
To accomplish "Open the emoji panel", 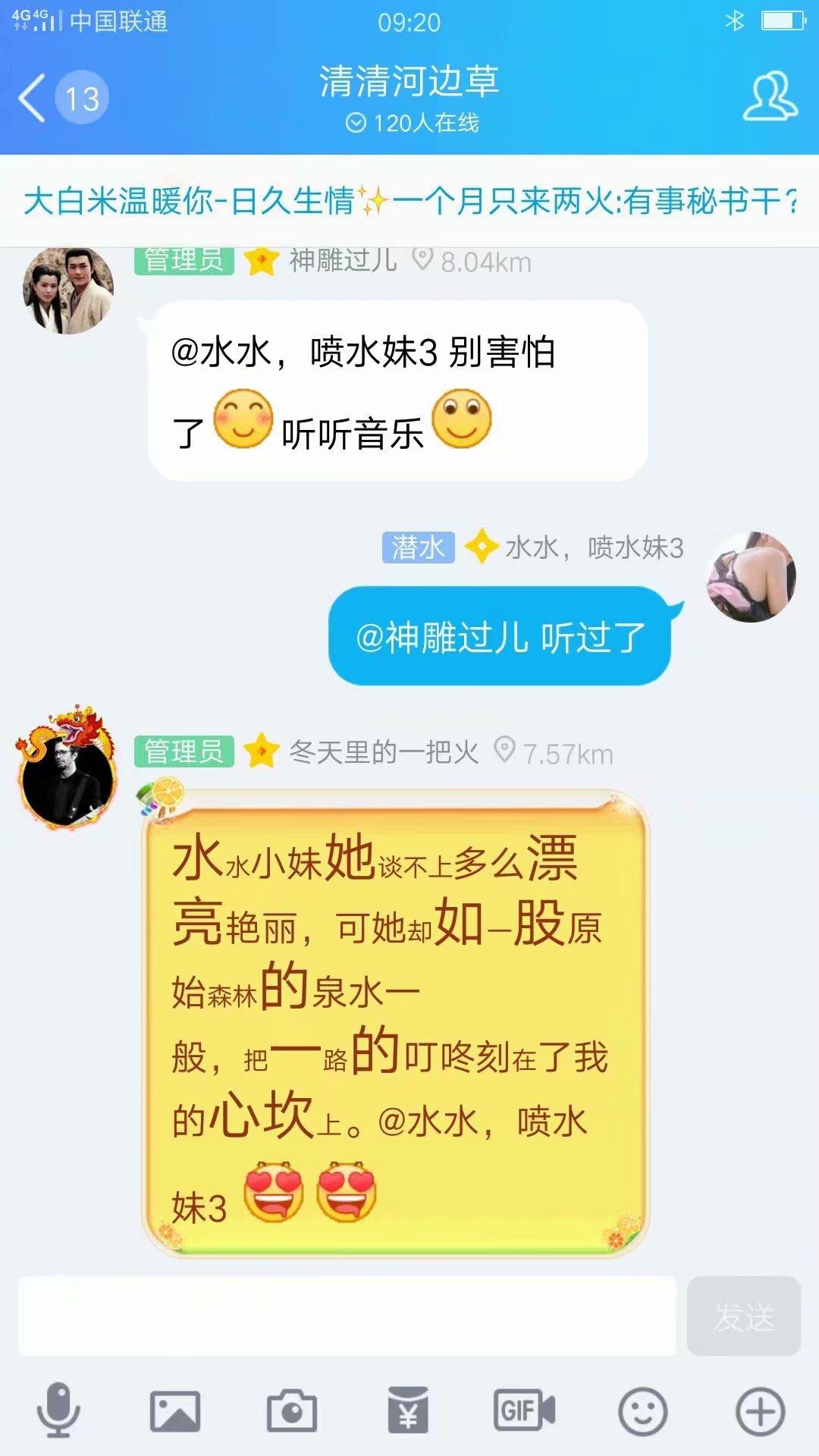I will pyautogui.click(x=642, y=1410).
